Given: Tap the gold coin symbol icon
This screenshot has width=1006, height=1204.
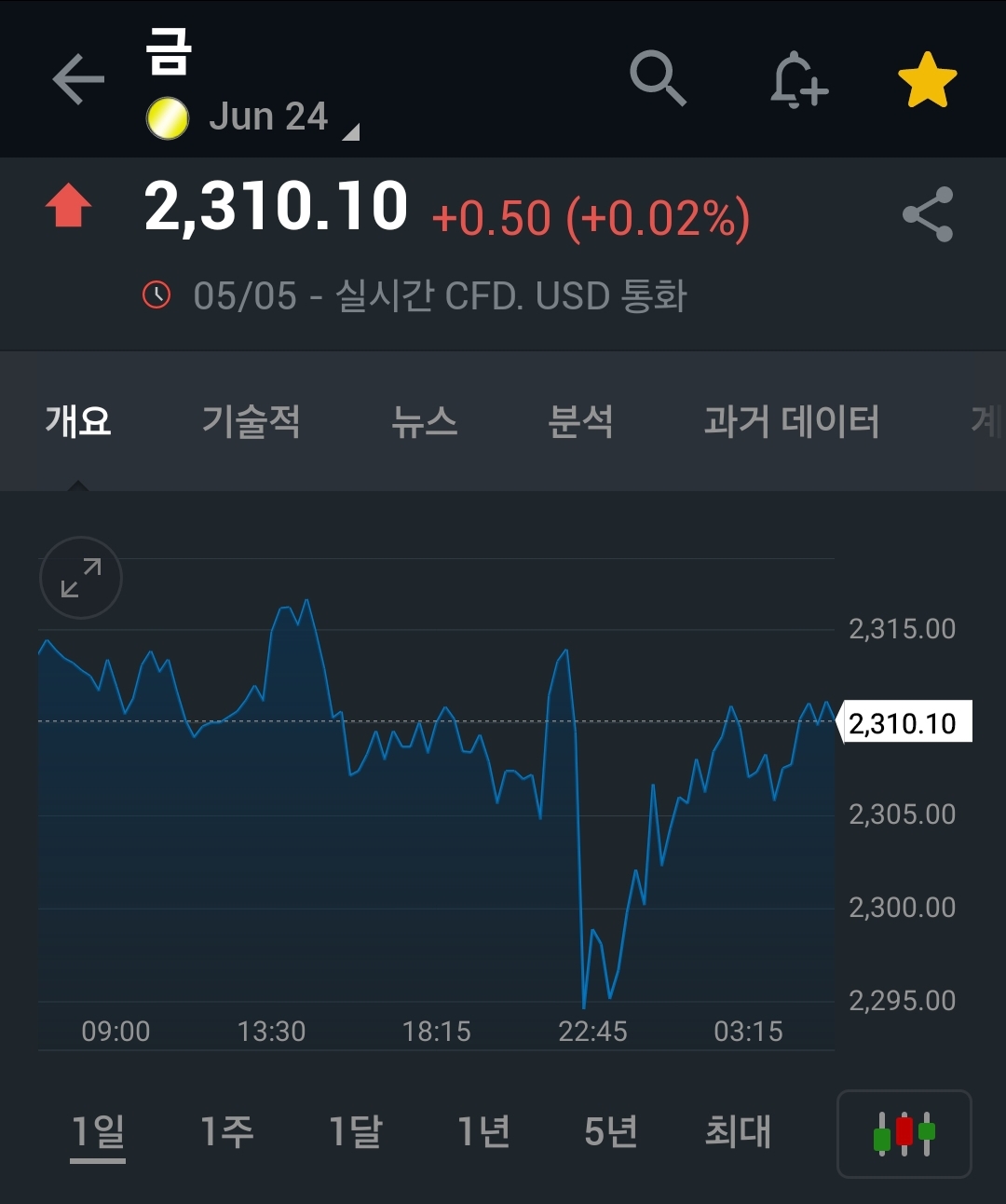Looking at the screenshot, I should pyautogui.click(x=167, y=116).
